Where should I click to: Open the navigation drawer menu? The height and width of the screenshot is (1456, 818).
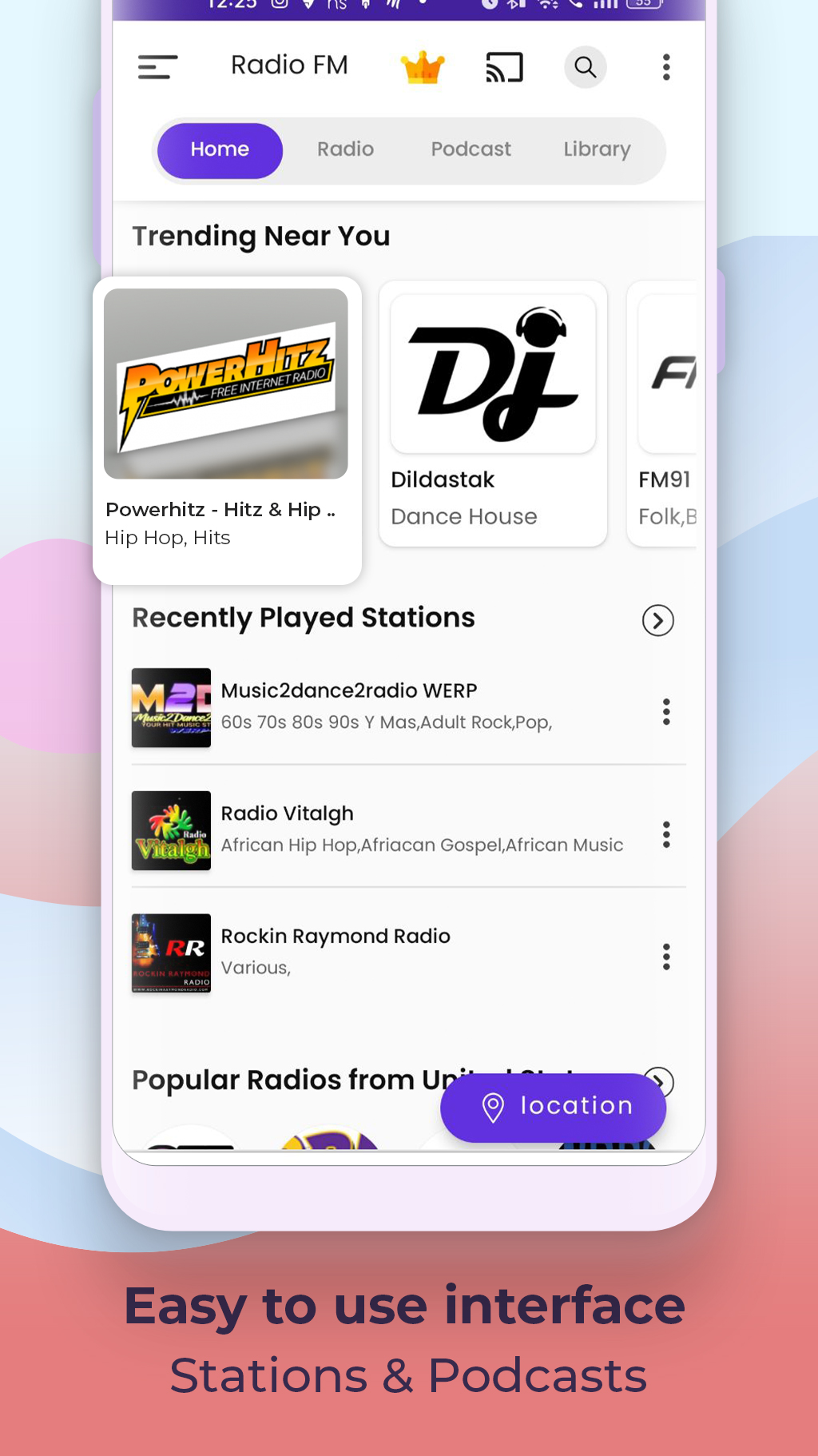157,67
